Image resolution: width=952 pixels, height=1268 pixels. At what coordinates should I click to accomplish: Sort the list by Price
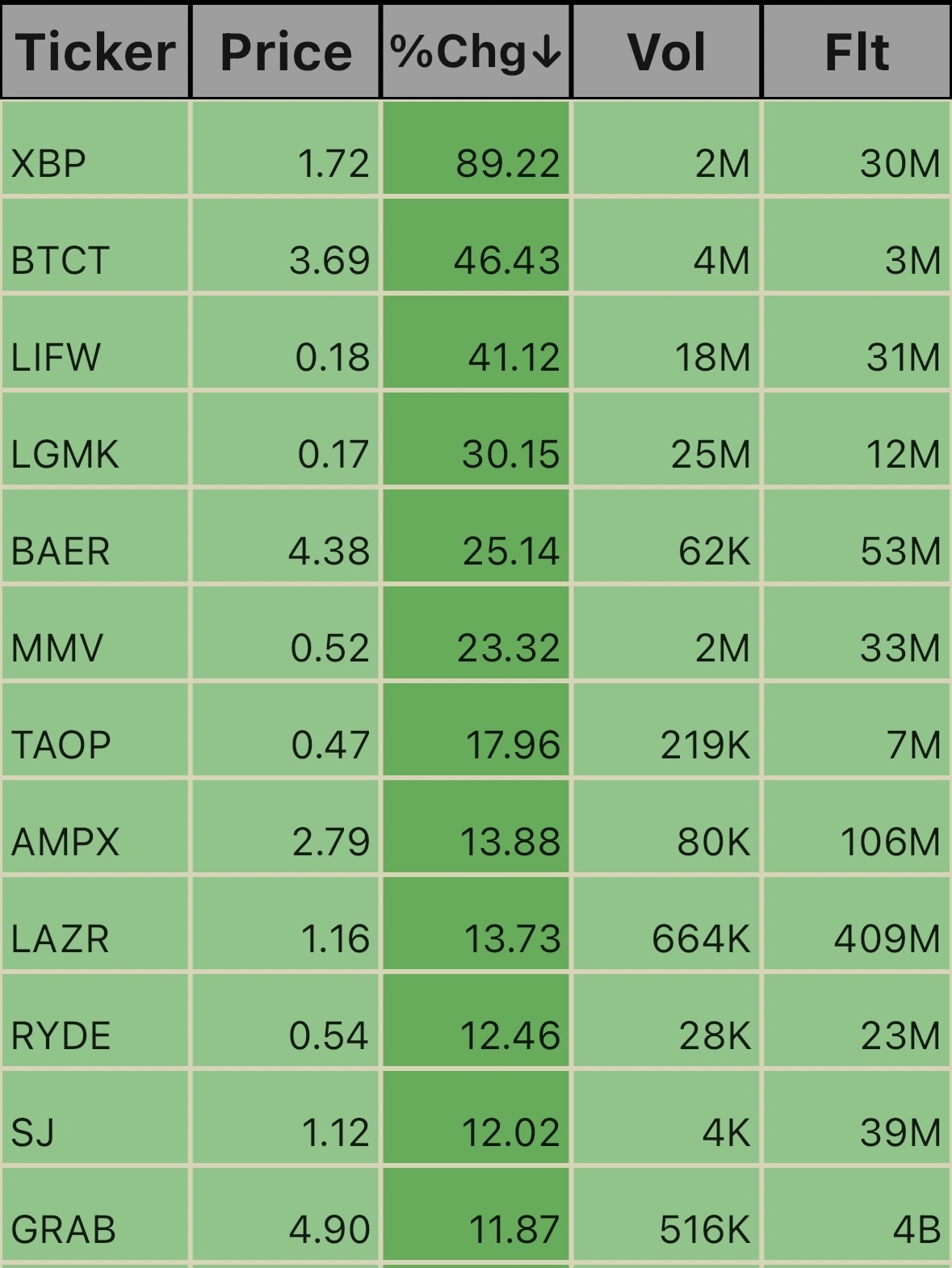(286, 52)
